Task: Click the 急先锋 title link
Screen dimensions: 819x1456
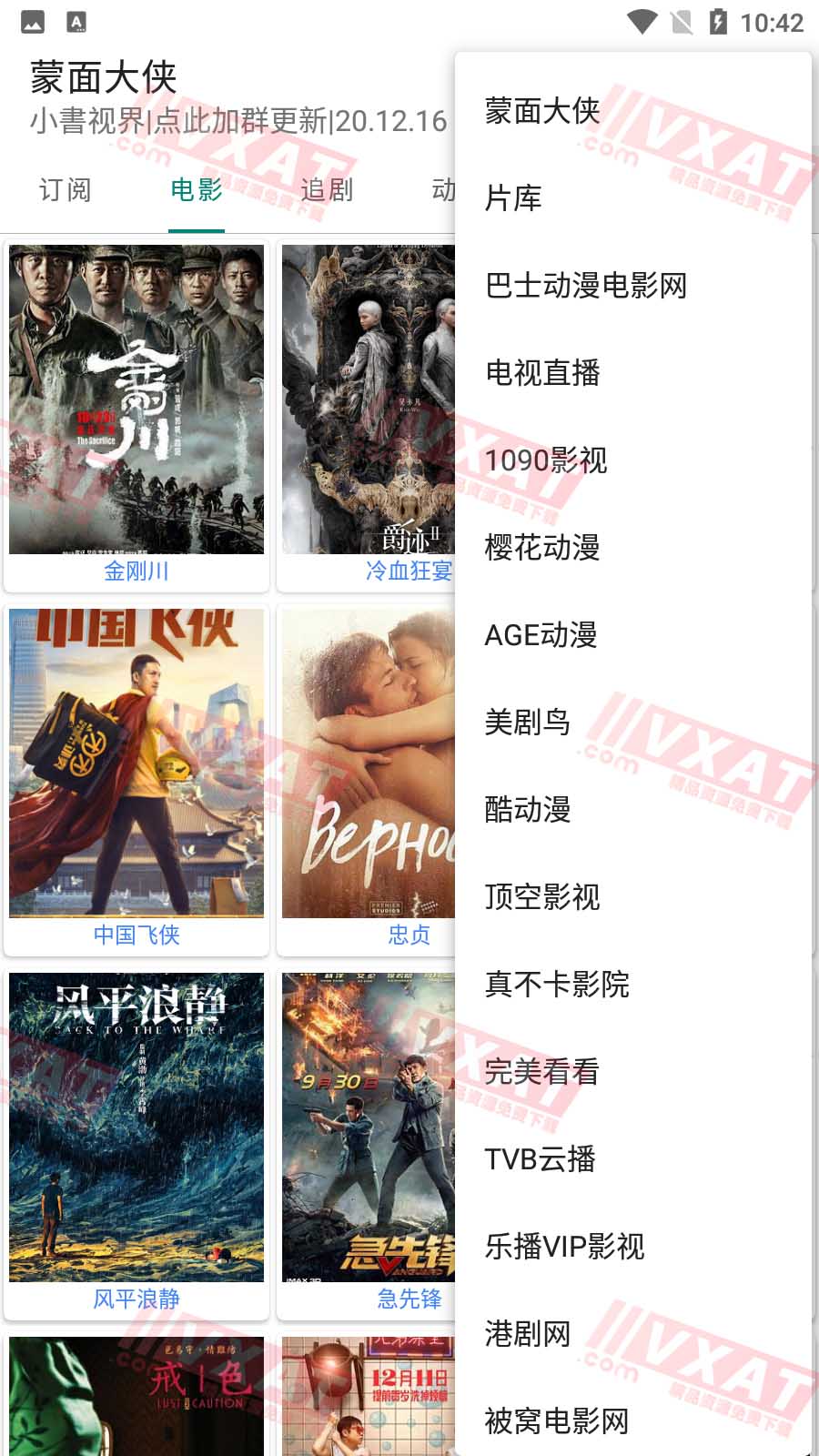Action: coord(408,1299)
